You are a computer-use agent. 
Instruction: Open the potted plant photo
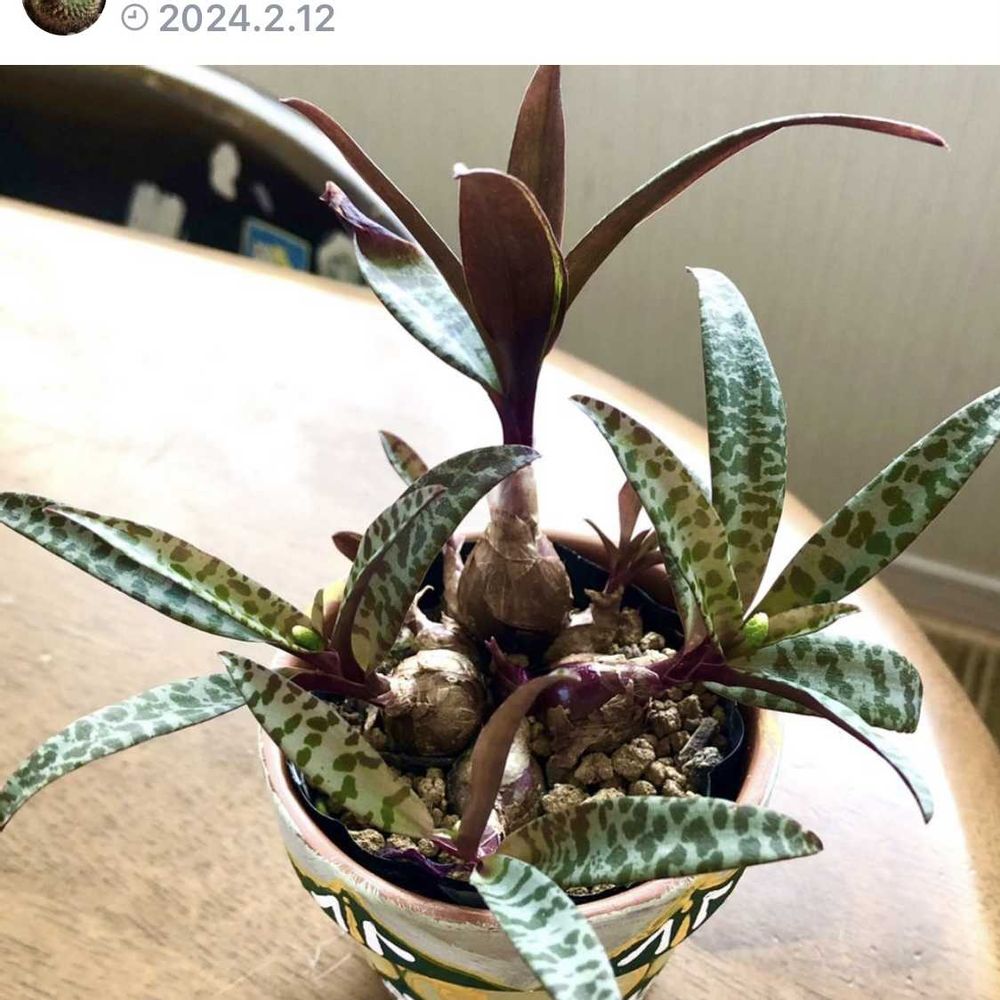[500, 533]
